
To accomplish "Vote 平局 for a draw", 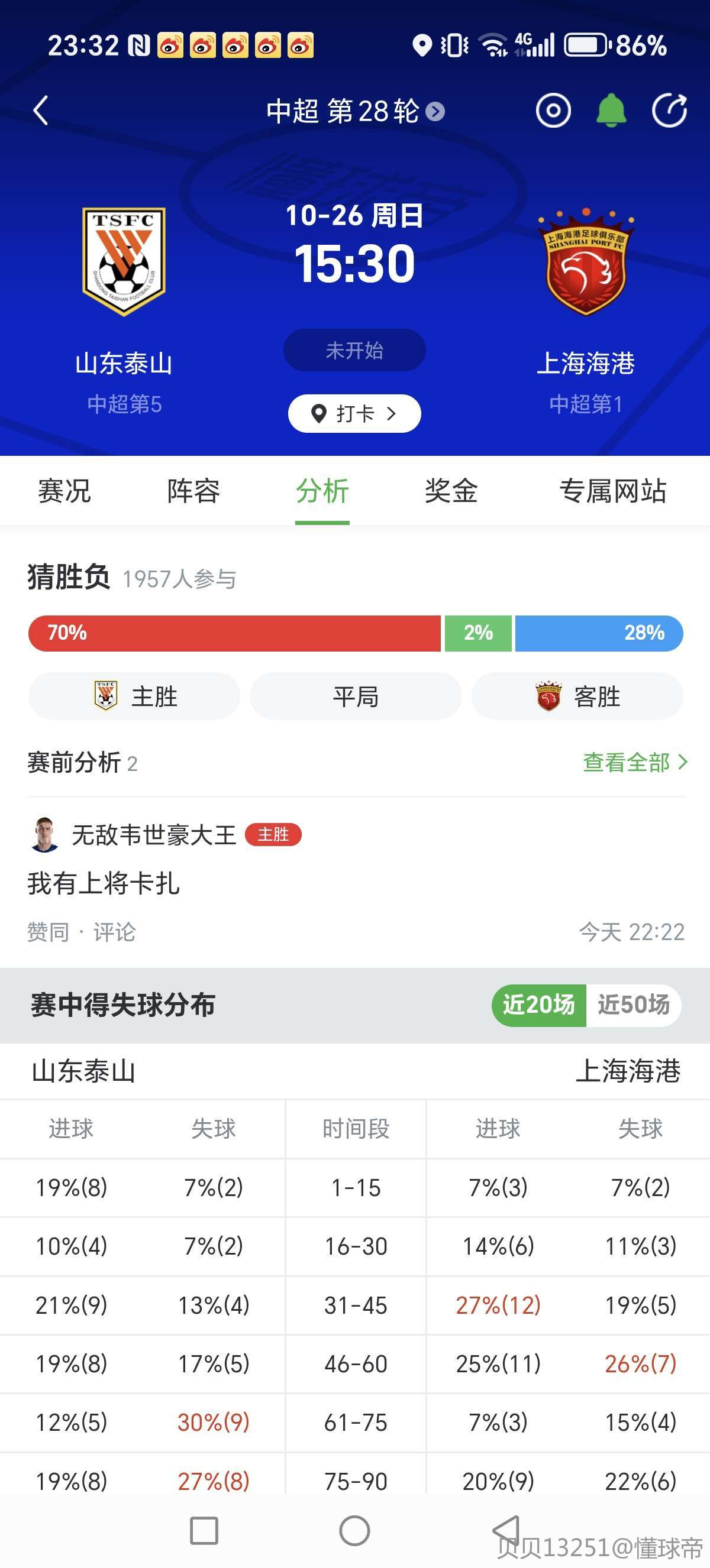I will [356, 696].
